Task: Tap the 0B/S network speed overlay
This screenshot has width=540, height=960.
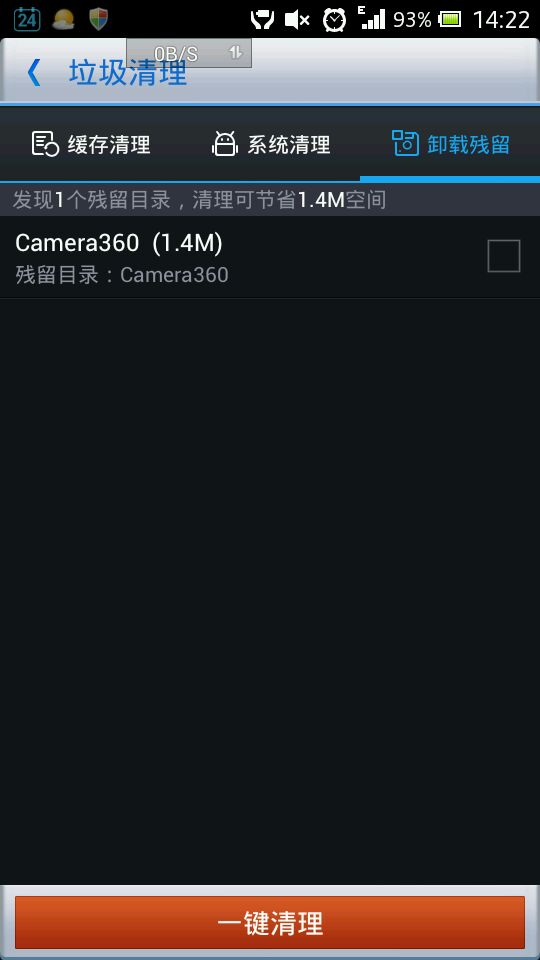Action: pos(189,53)
